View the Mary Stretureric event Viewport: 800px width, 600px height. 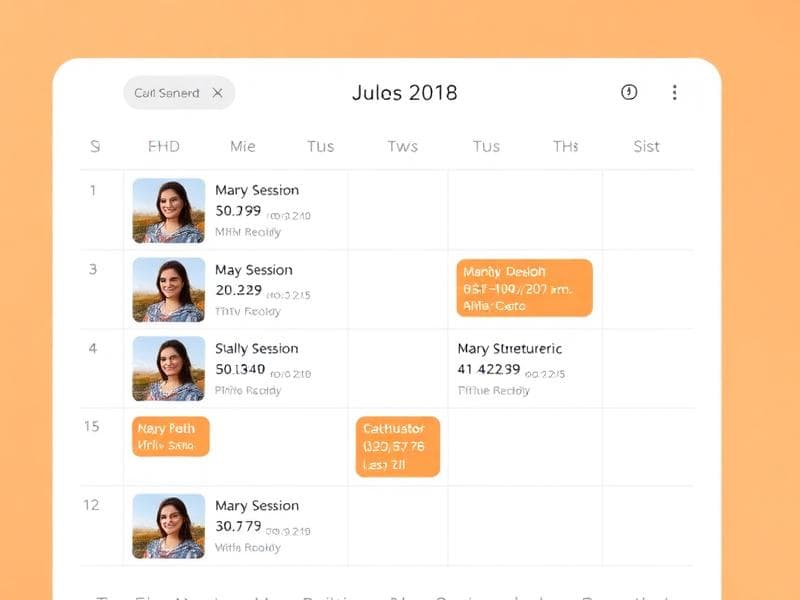(x=510, y=368)
